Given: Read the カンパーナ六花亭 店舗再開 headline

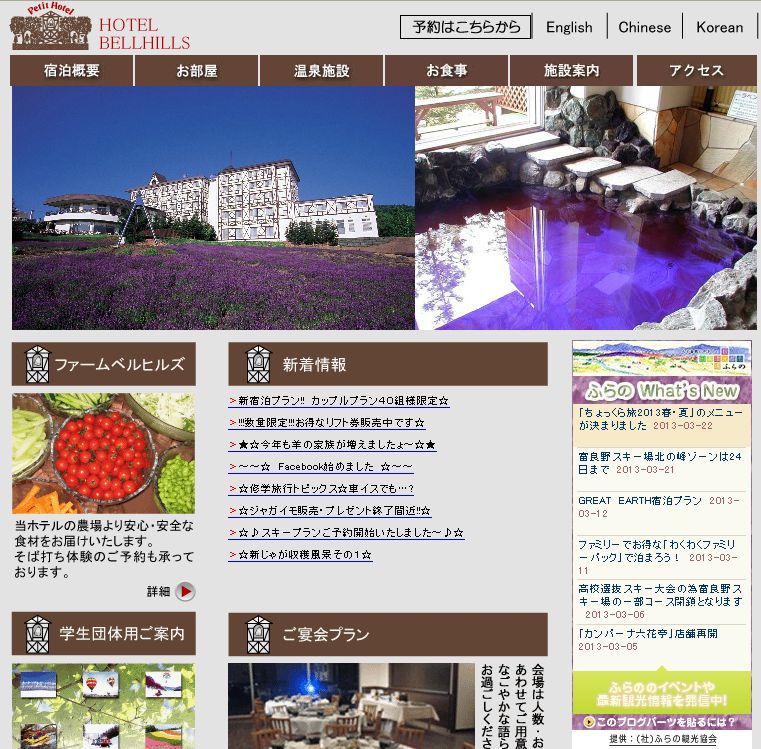Looking at the screenshot, I should [647, 634].
